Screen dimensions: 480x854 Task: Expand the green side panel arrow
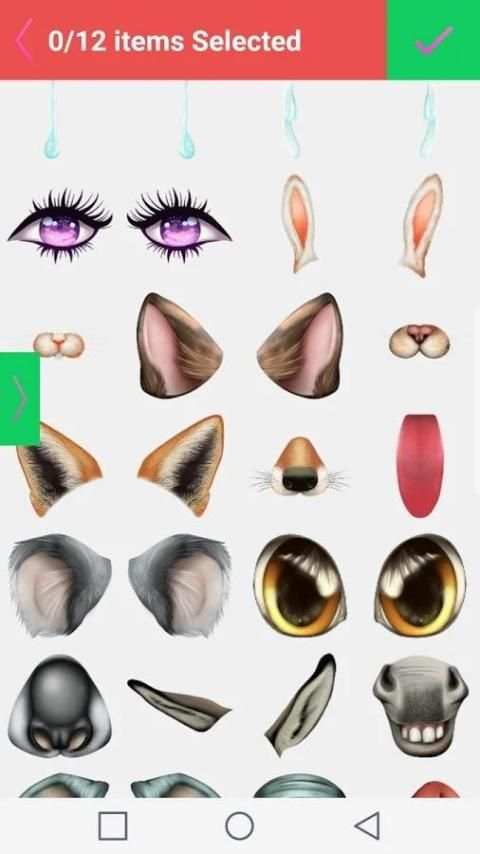[x=20, y=398]
